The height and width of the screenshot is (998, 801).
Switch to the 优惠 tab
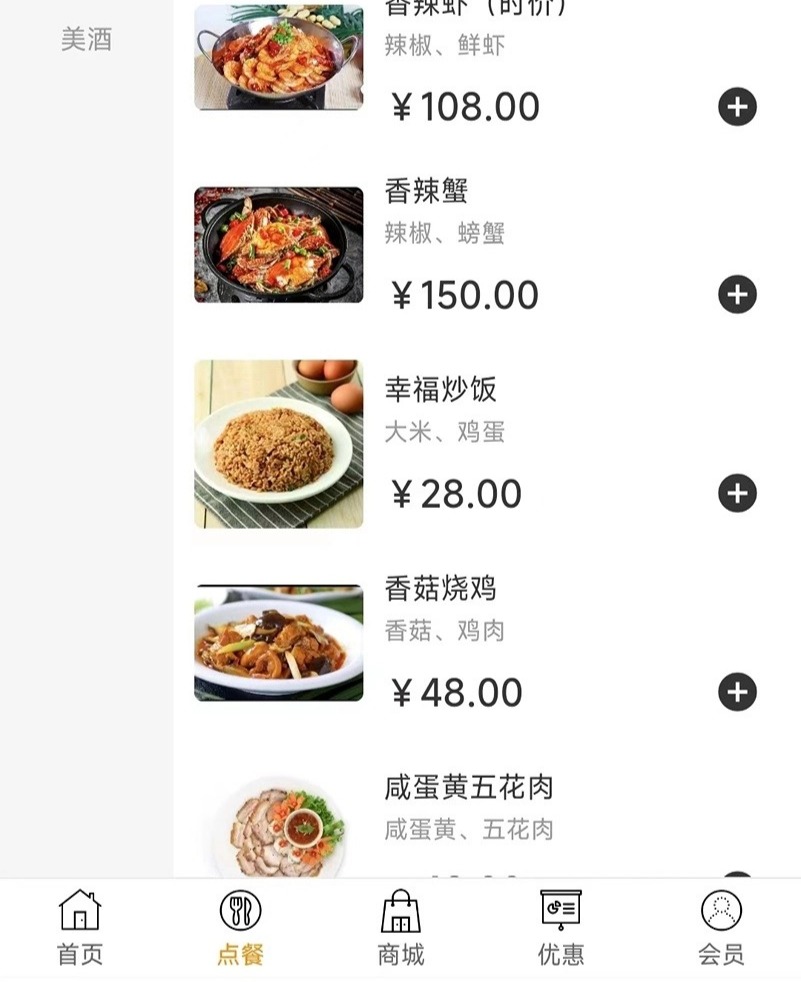(560, 929)
